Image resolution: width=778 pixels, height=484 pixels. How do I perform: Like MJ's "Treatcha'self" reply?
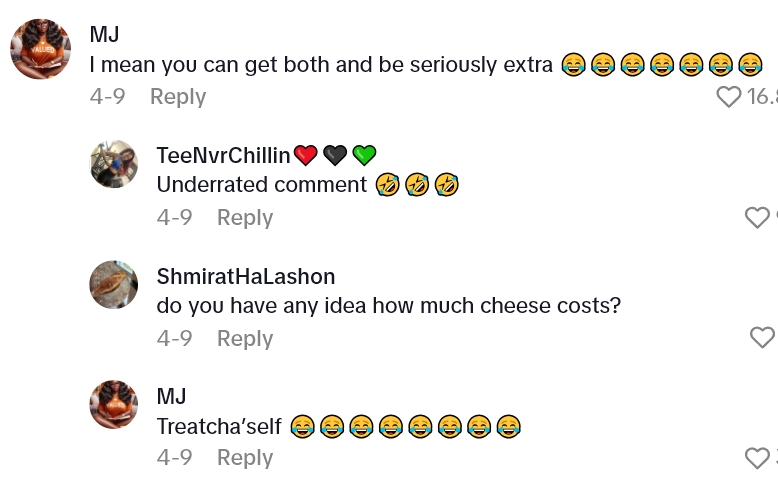pos(758,458)
